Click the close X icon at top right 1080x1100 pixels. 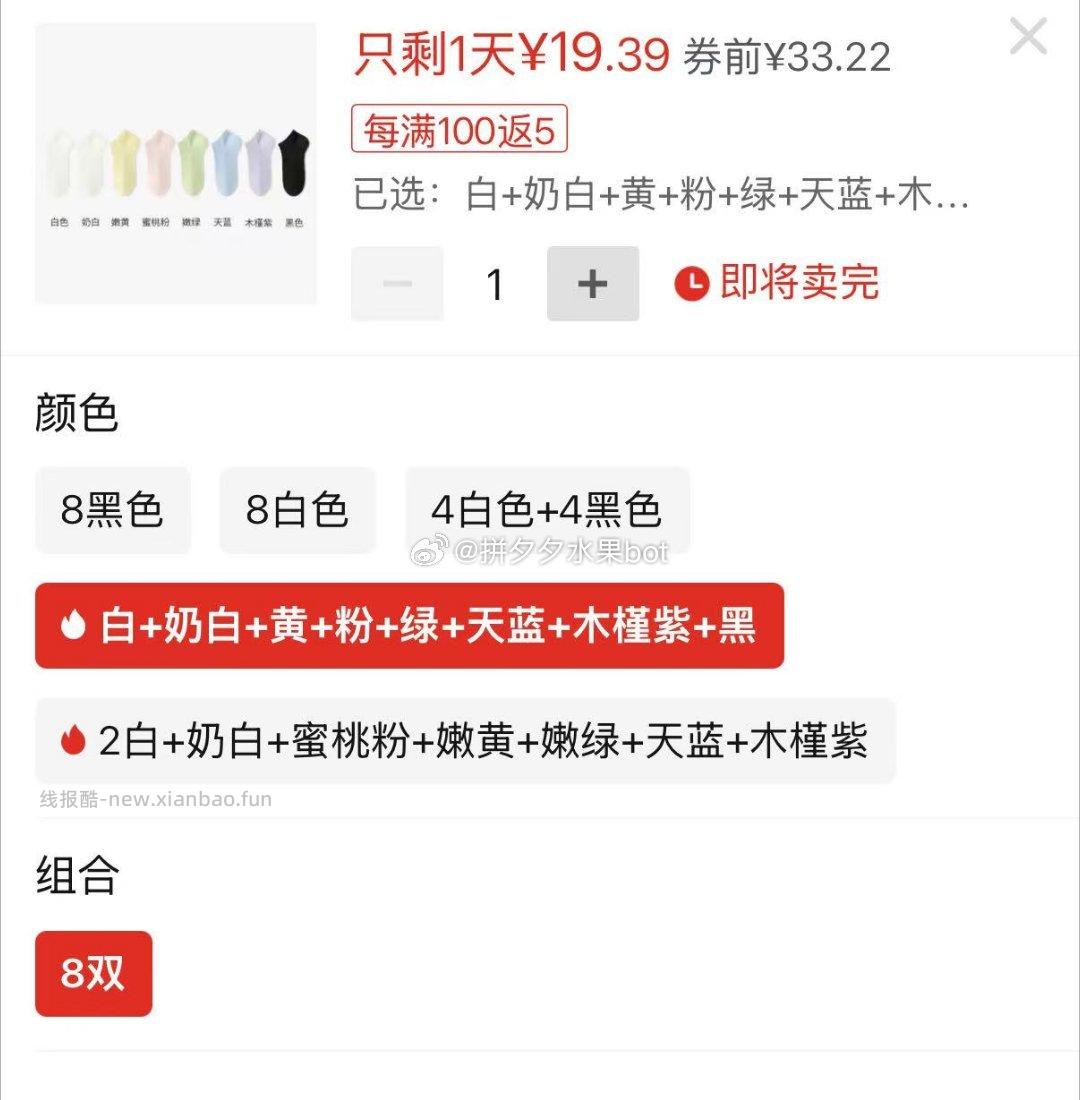pos(1028,38)
